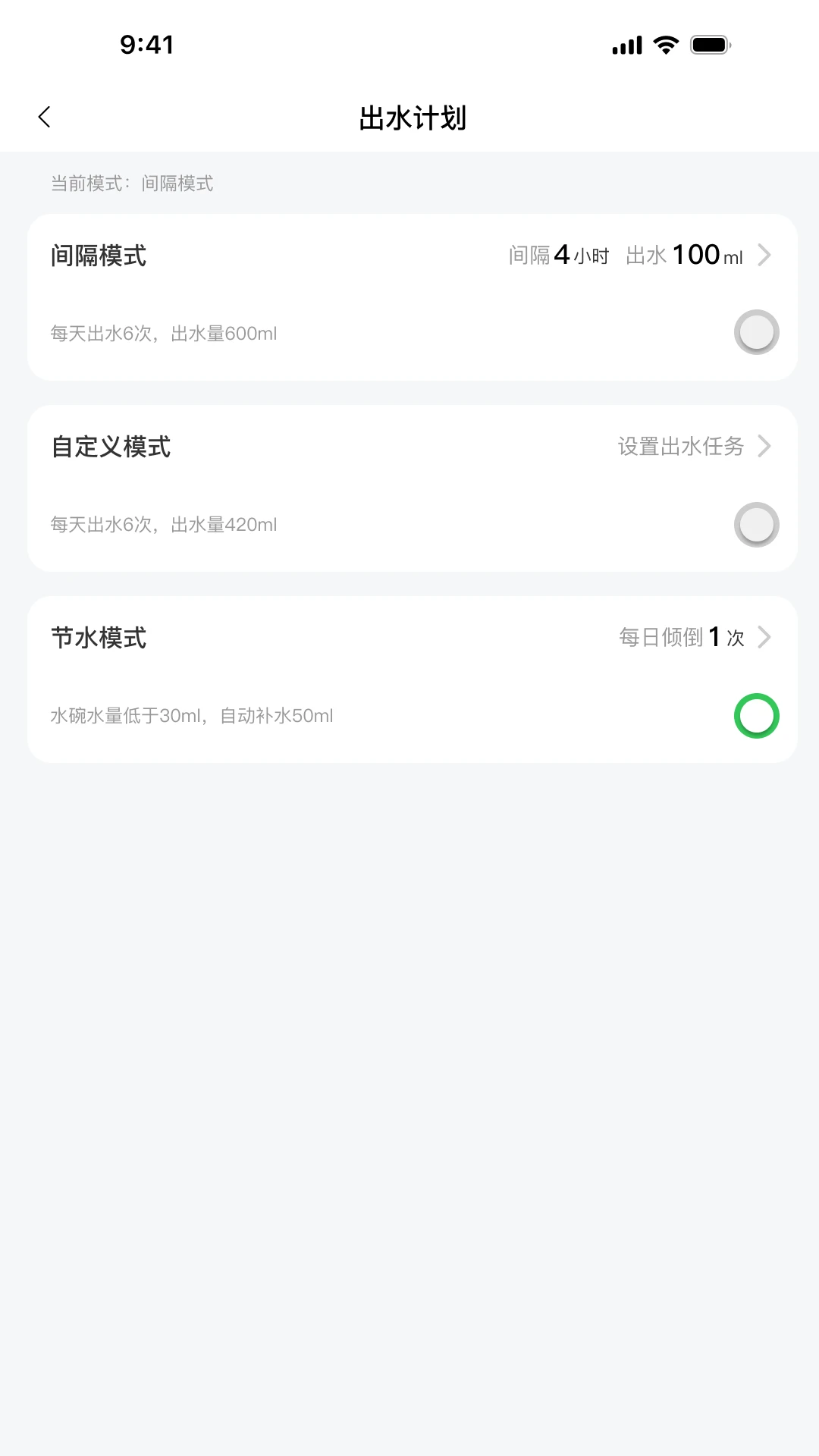Select the 间隔模式 radio button

click(x=756, y=332)
